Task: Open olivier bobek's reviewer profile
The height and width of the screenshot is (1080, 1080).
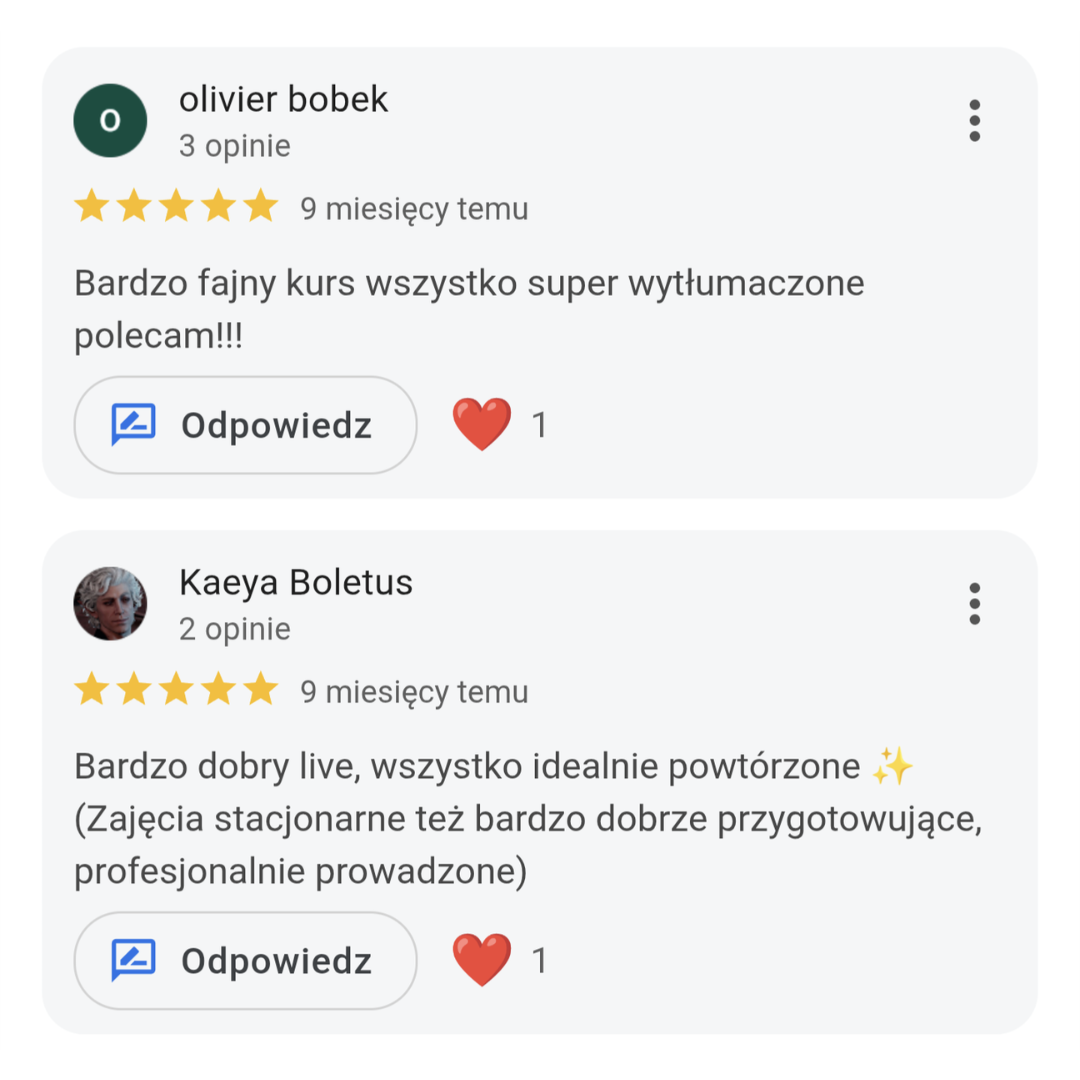Action: [x=283, y=99]
